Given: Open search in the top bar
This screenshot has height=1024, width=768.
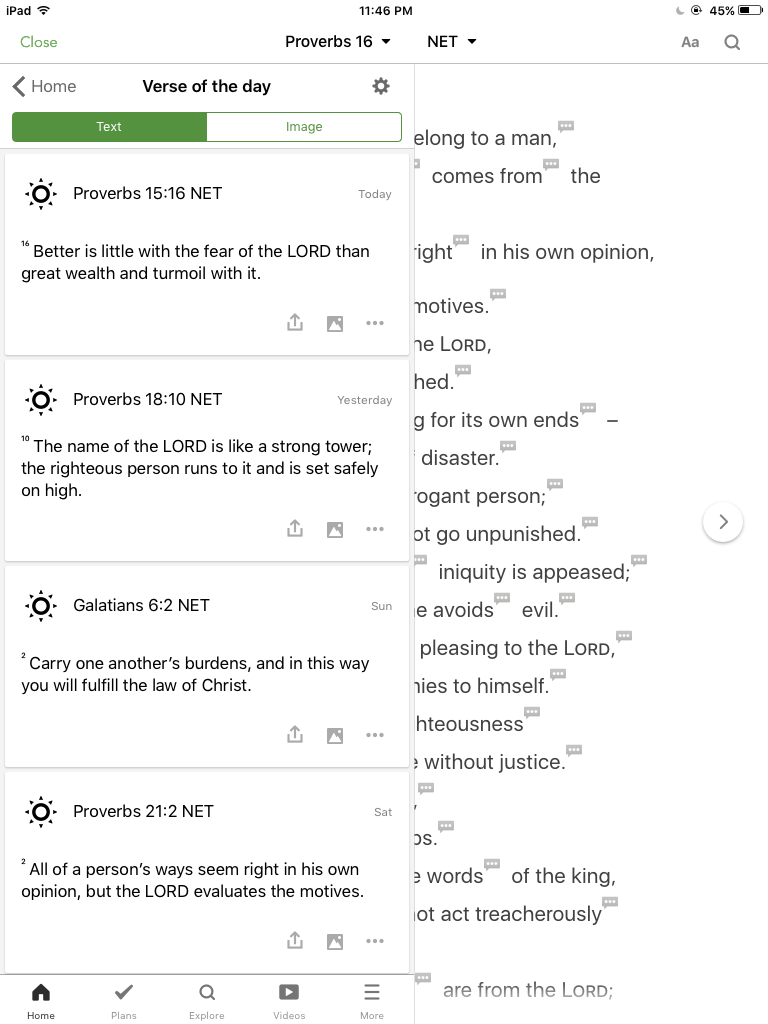Looking at the screenshot, I should 732,42.
